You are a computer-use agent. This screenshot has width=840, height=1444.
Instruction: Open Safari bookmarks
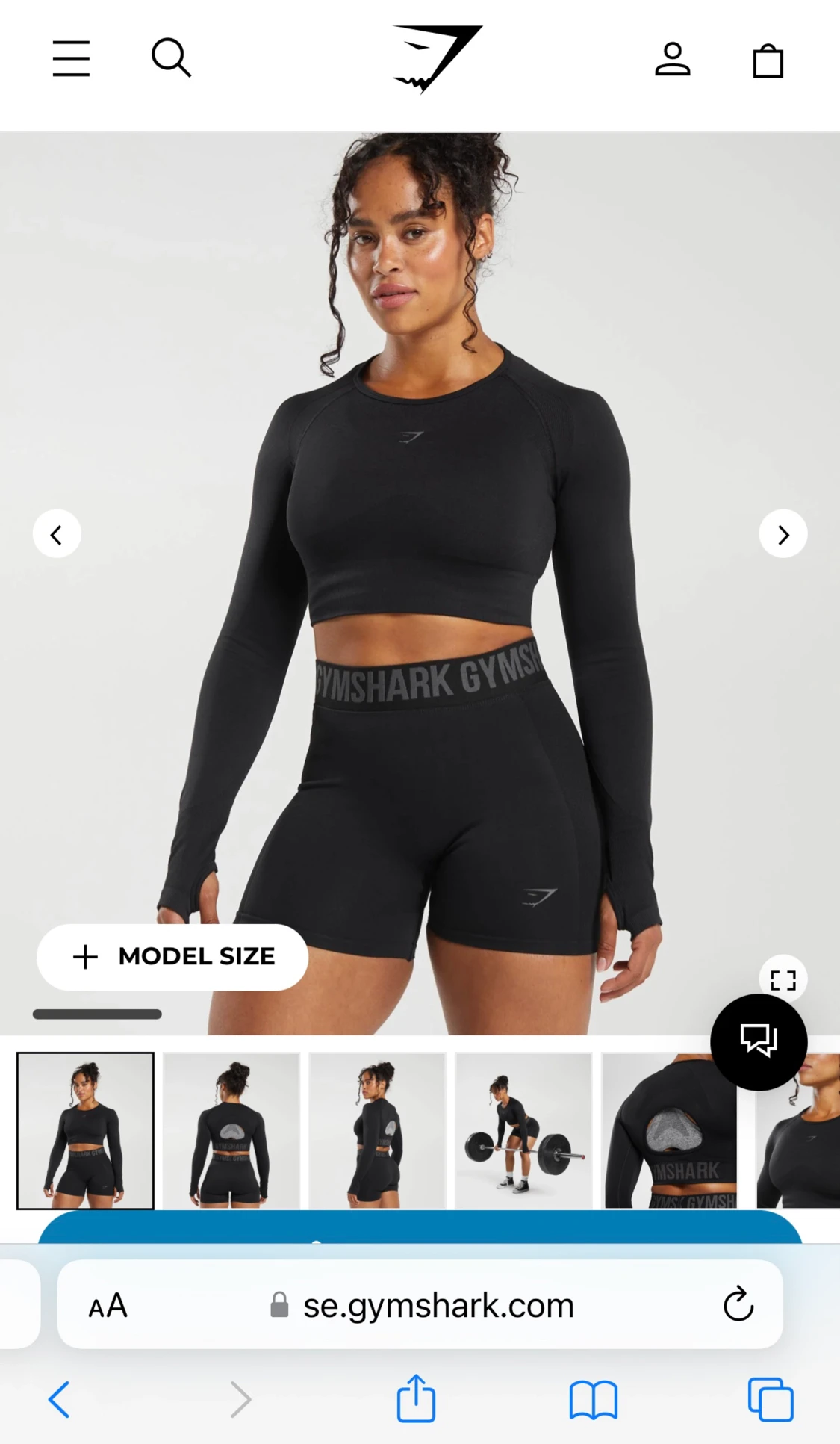(593, 1399)
